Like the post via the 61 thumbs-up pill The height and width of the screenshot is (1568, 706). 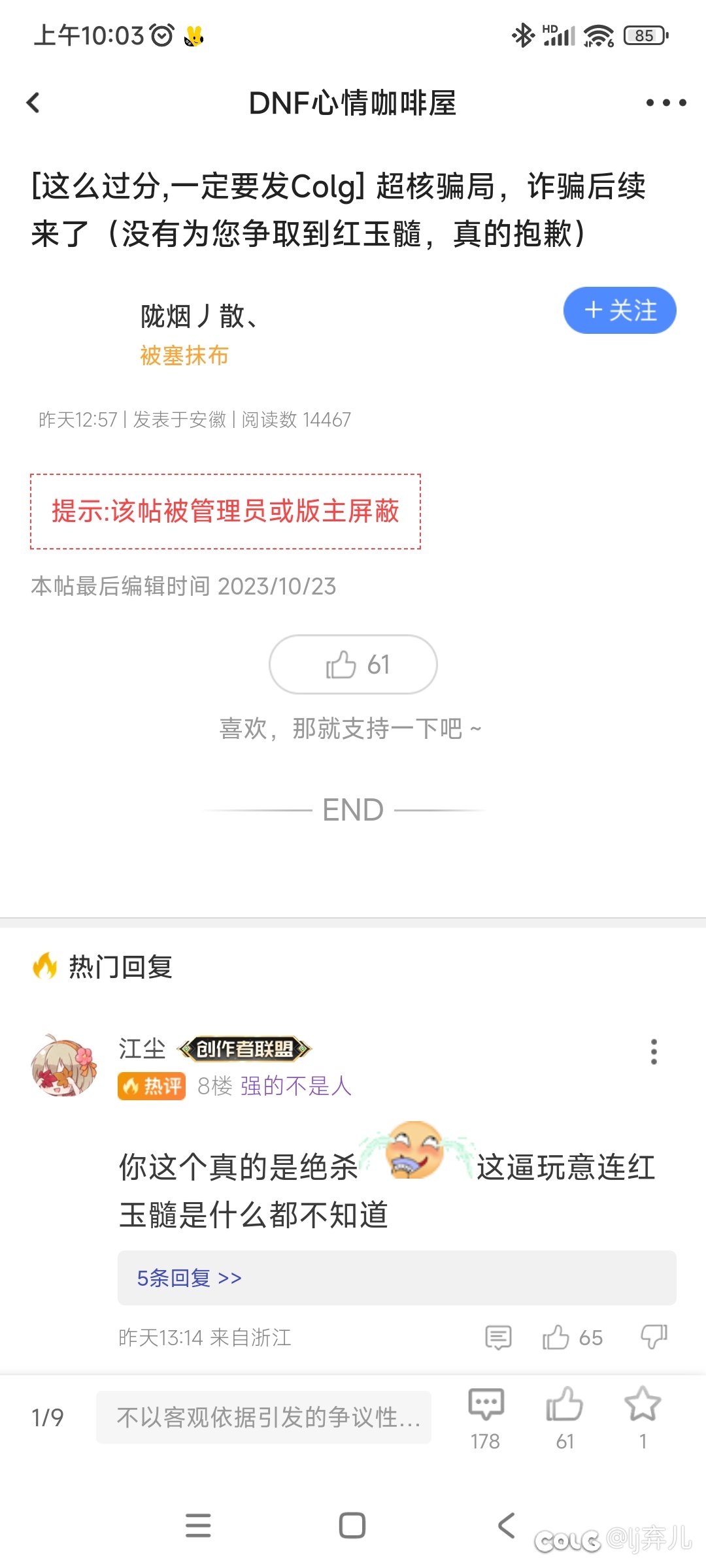tap(353, 664)
